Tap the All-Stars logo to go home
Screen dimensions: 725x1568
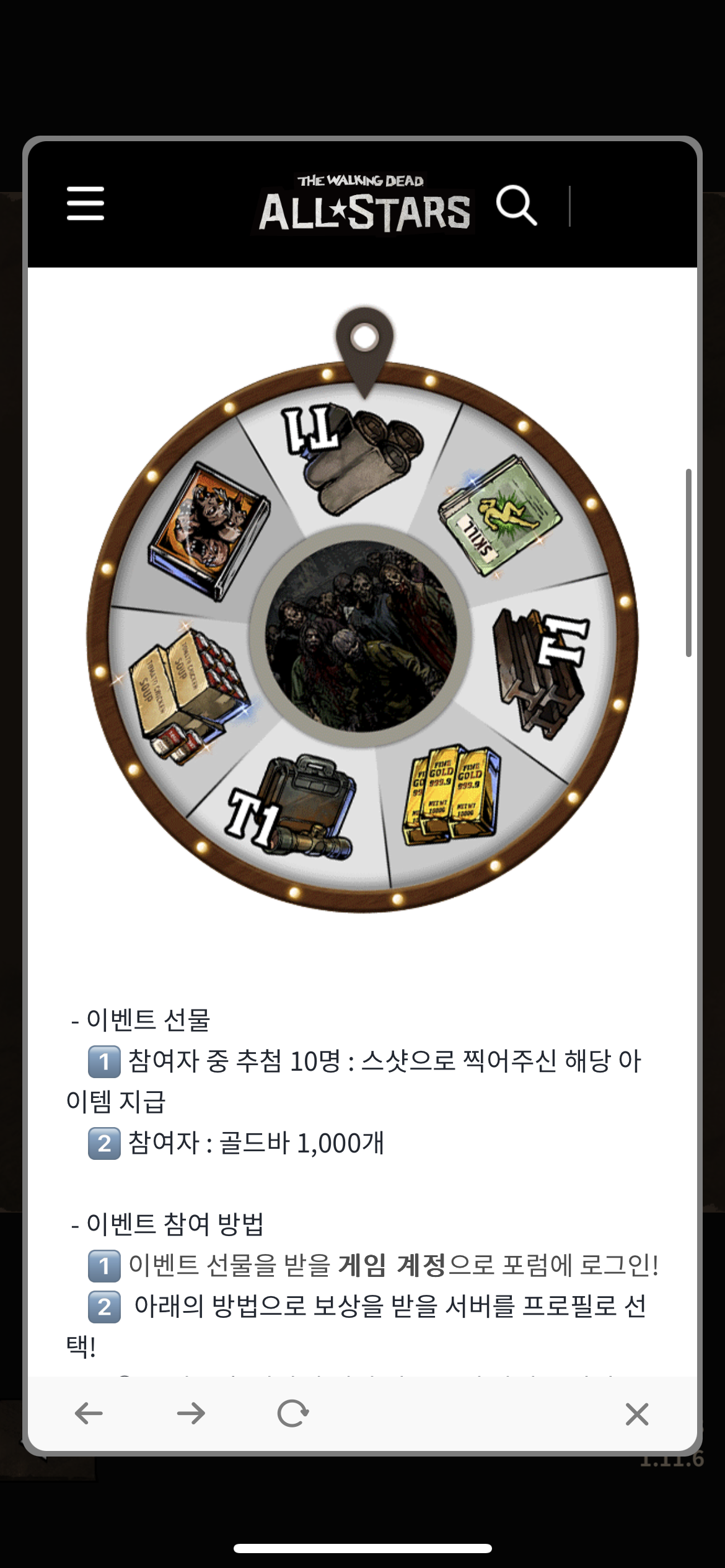point(364,206)
